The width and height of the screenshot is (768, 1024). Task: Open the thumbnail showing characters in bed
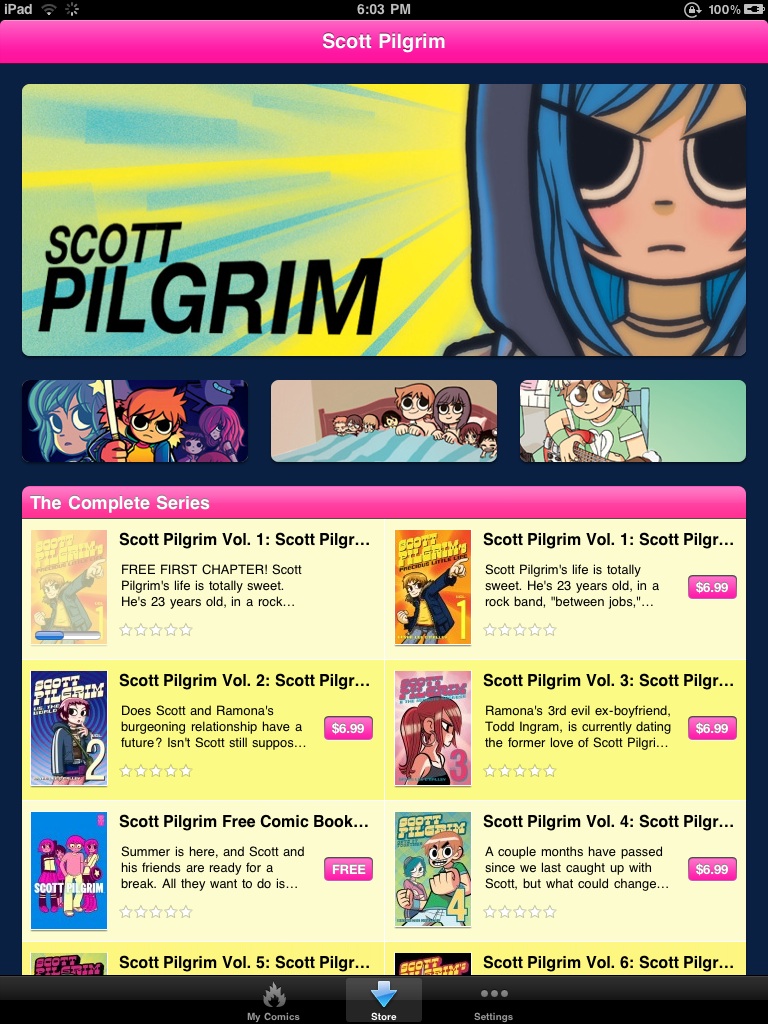[384, 421]
